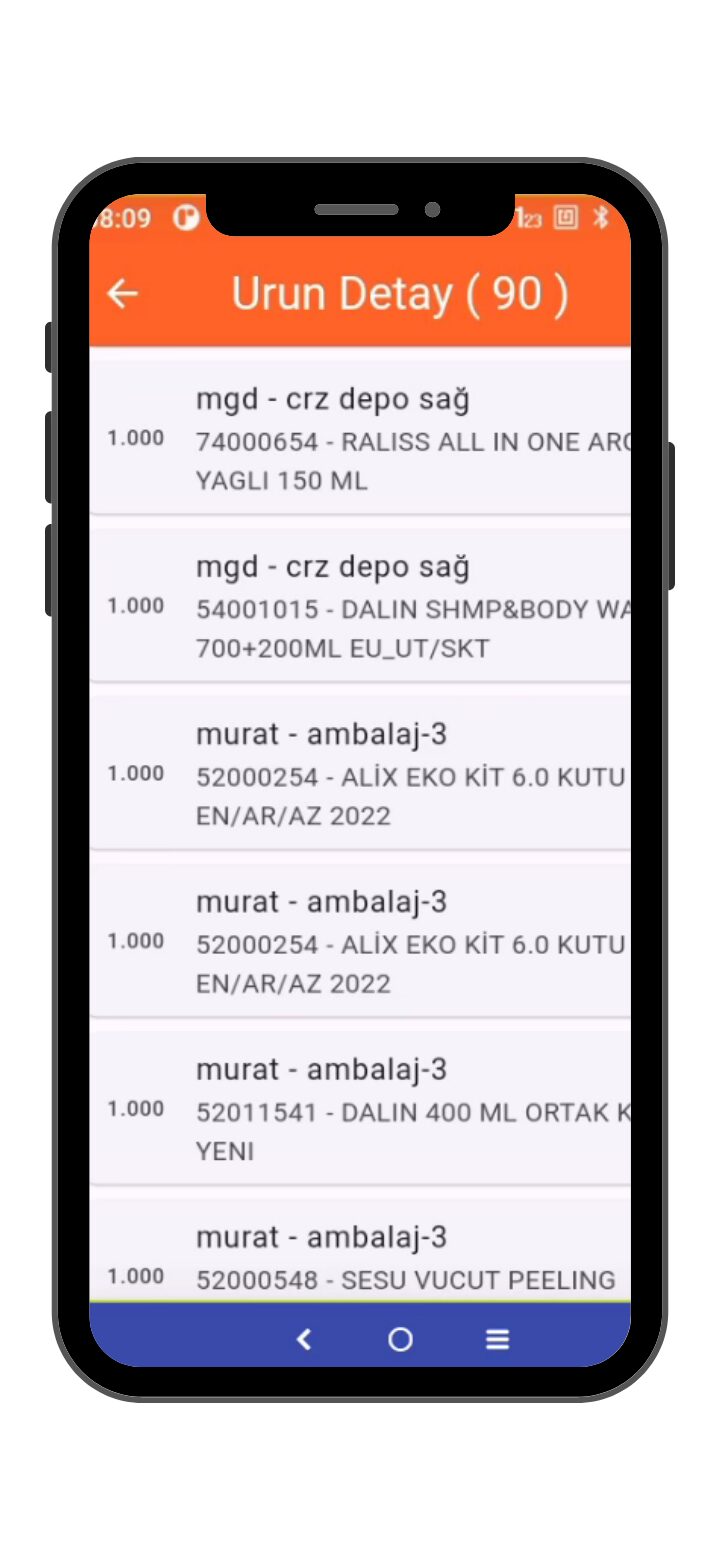The width and height of the screenshot is (720, 1560).
Task: Open recent apps from navigation bar
Action: click(x=497, y=1340)
